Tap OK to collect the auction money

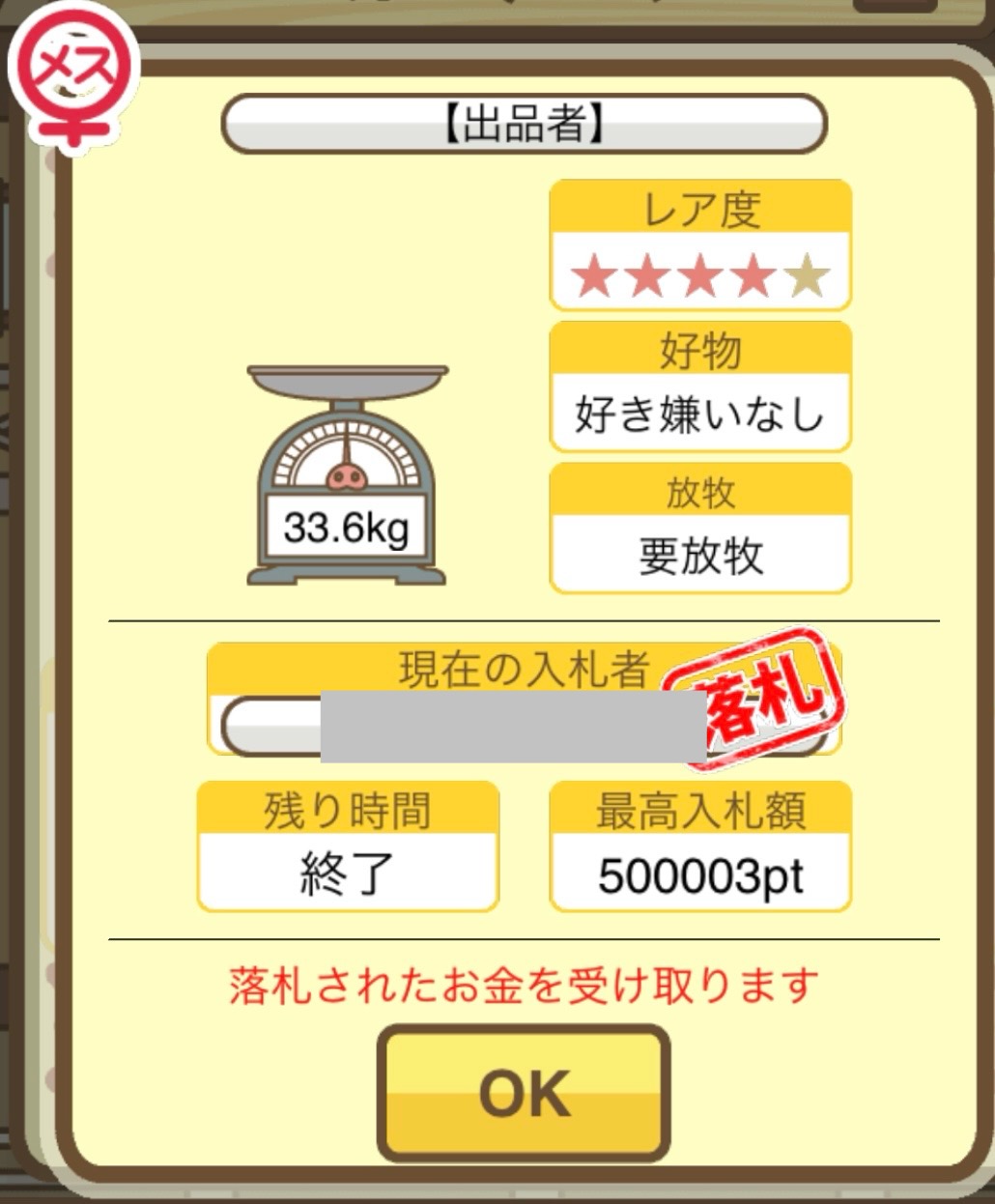pyautogui.click(x=524, y=1092)
